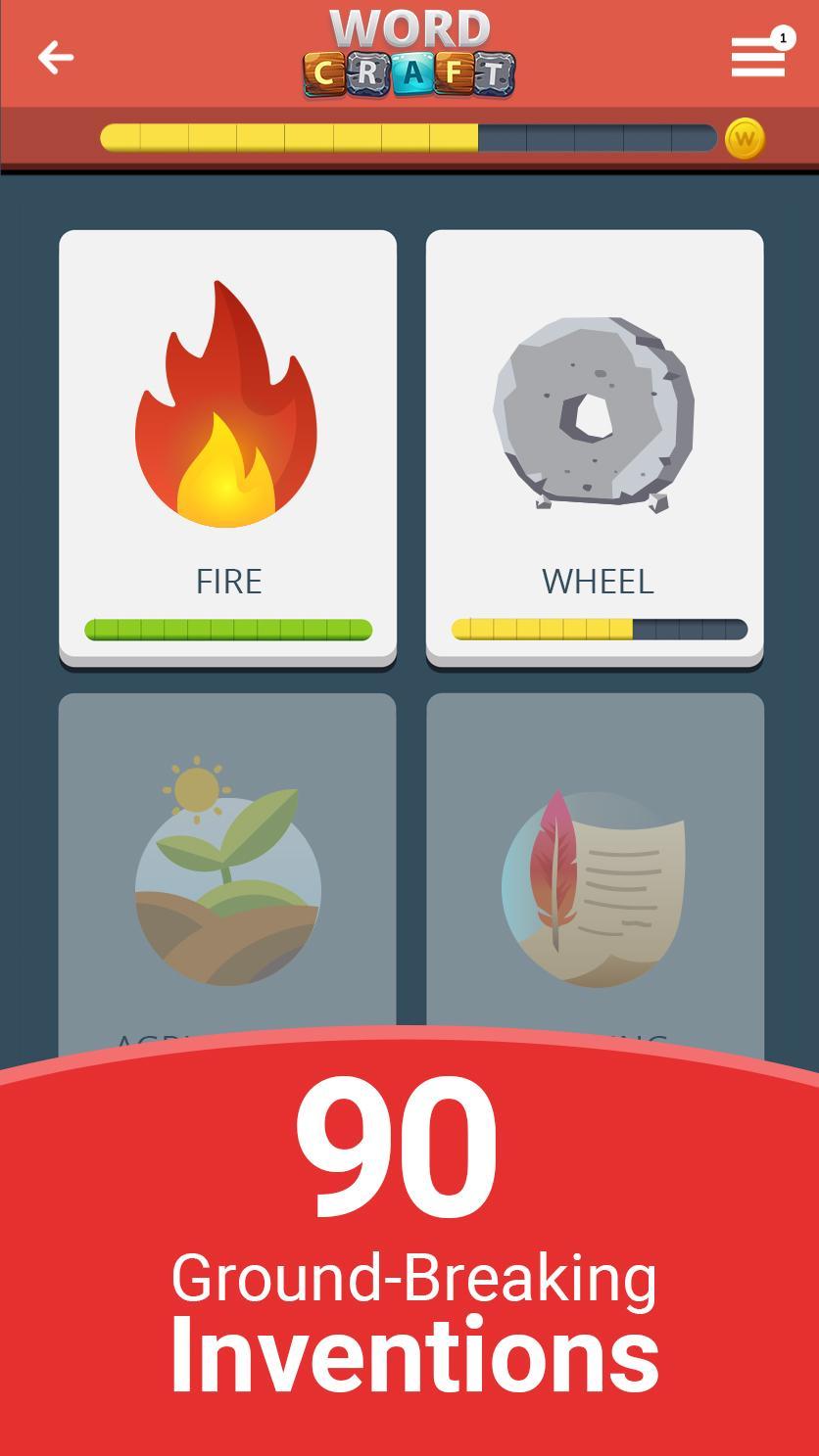
Task: Select the FIRE card title text
Action: pos(227,581)
